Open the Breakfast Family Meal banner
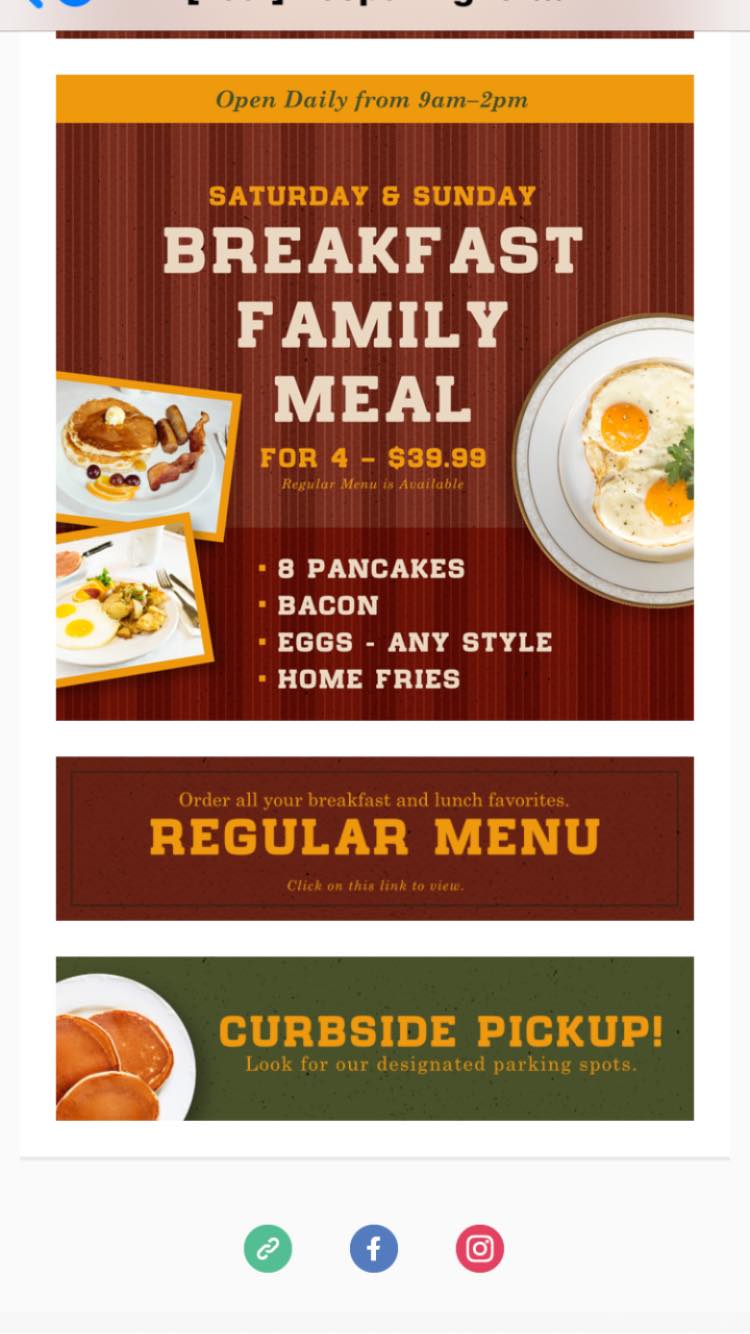This screenshot has width=750, height=1334. (x=374, y=400)
